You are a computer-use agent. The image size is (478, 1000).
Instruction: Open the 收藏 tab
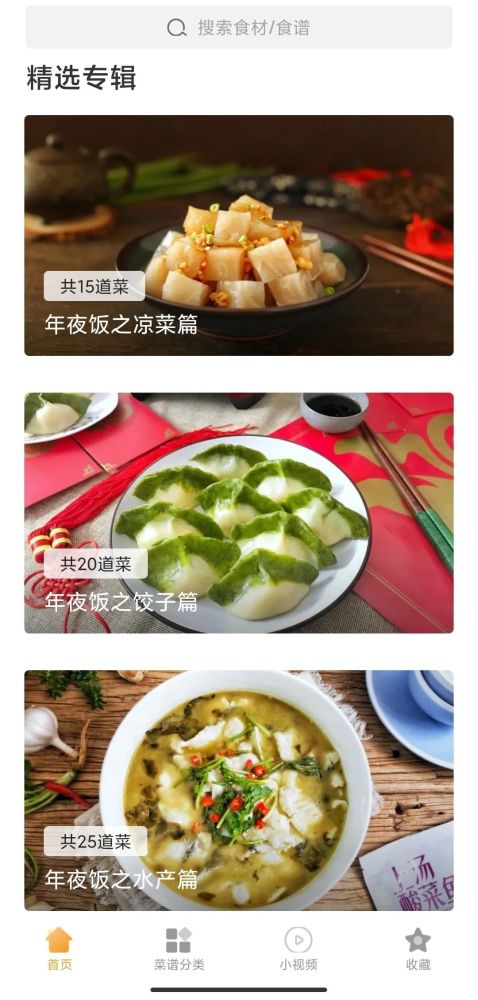(x=418, y=949)
